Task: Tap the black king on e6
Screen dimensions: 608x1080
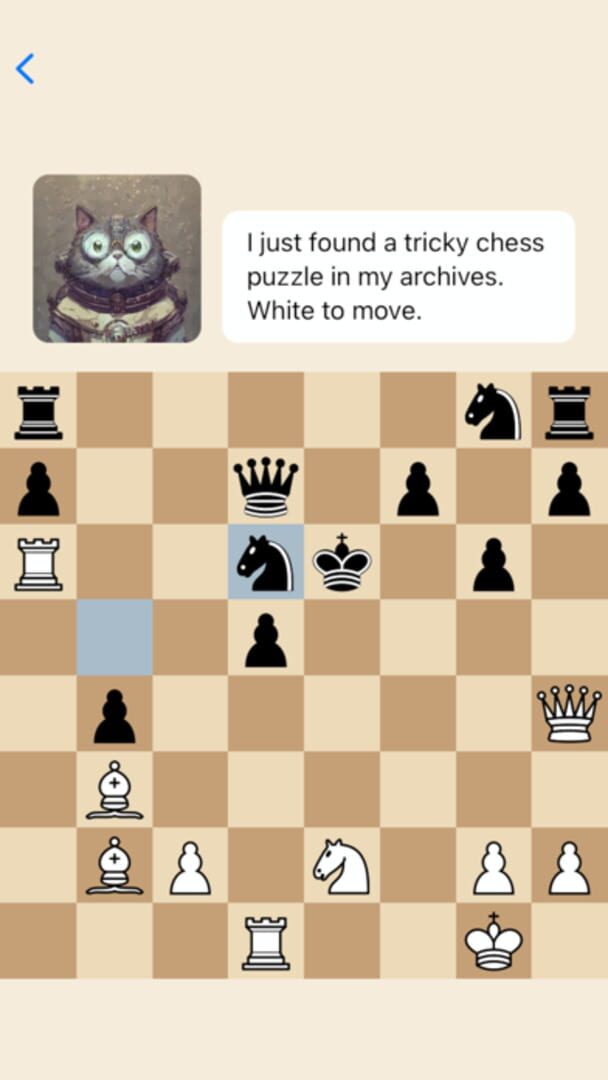Action: 342,563
